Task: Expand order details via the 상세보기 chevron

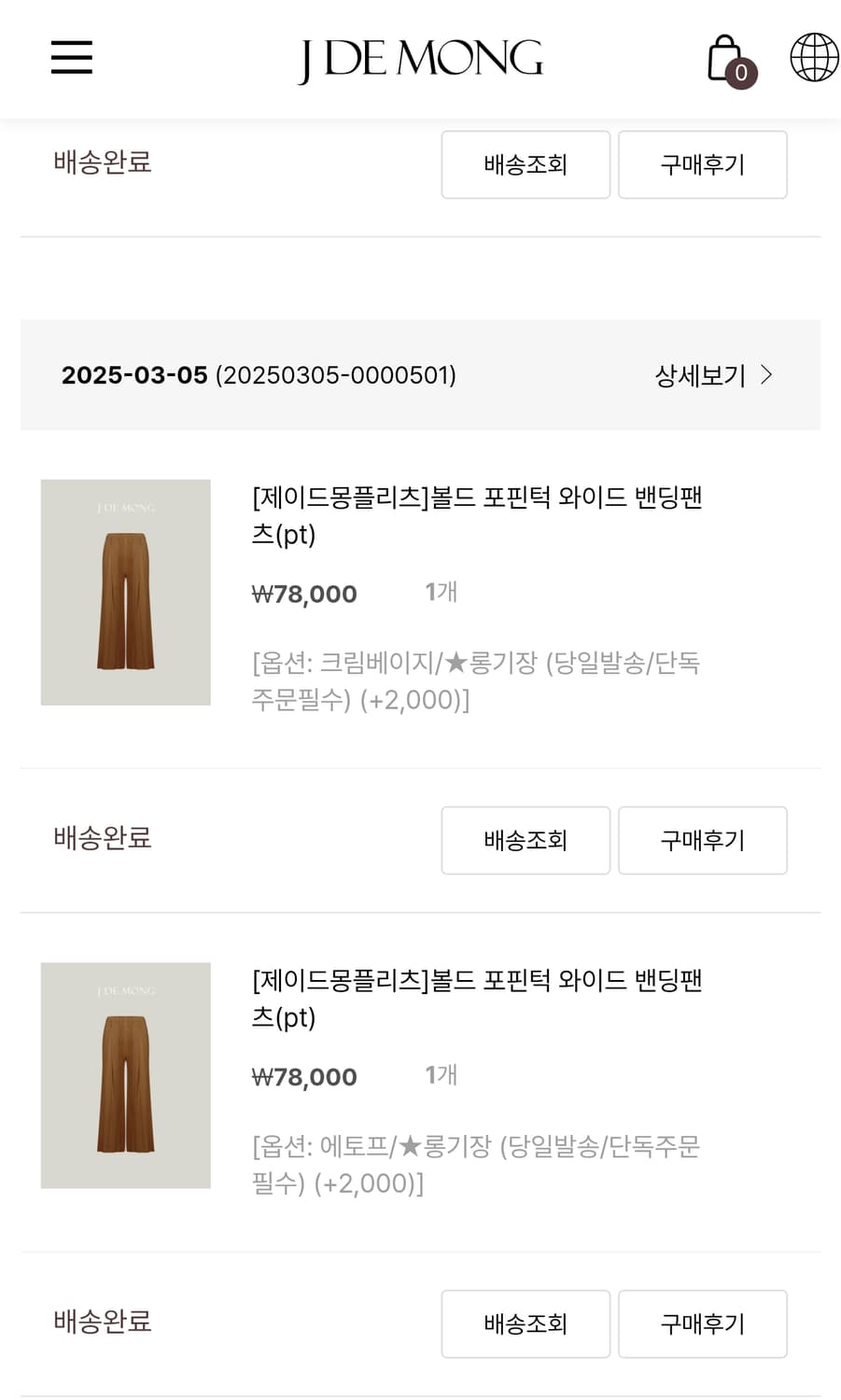Action: [x=767, y=375]
